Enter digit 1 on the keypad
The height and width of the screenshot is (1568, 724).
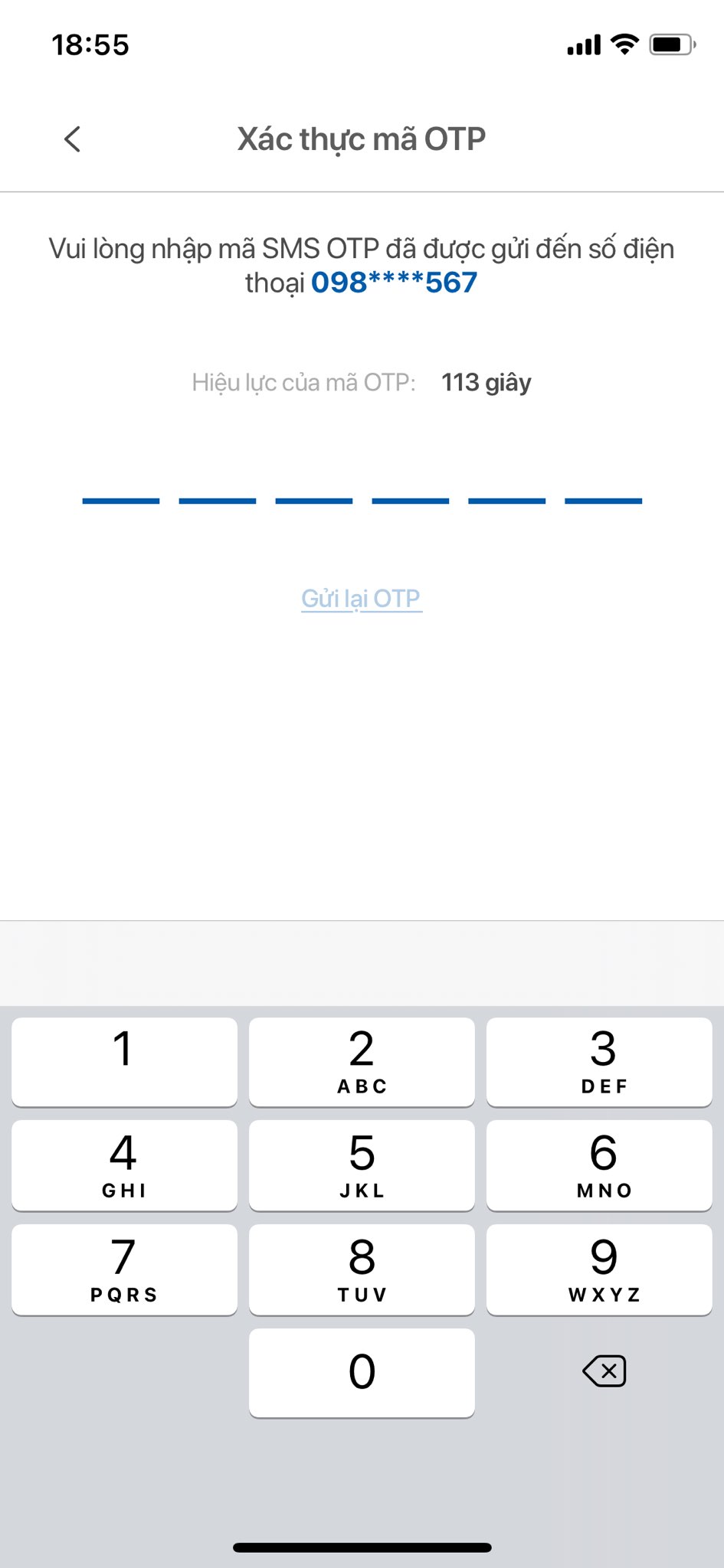pyautogui.click(x=125, y=1061)
